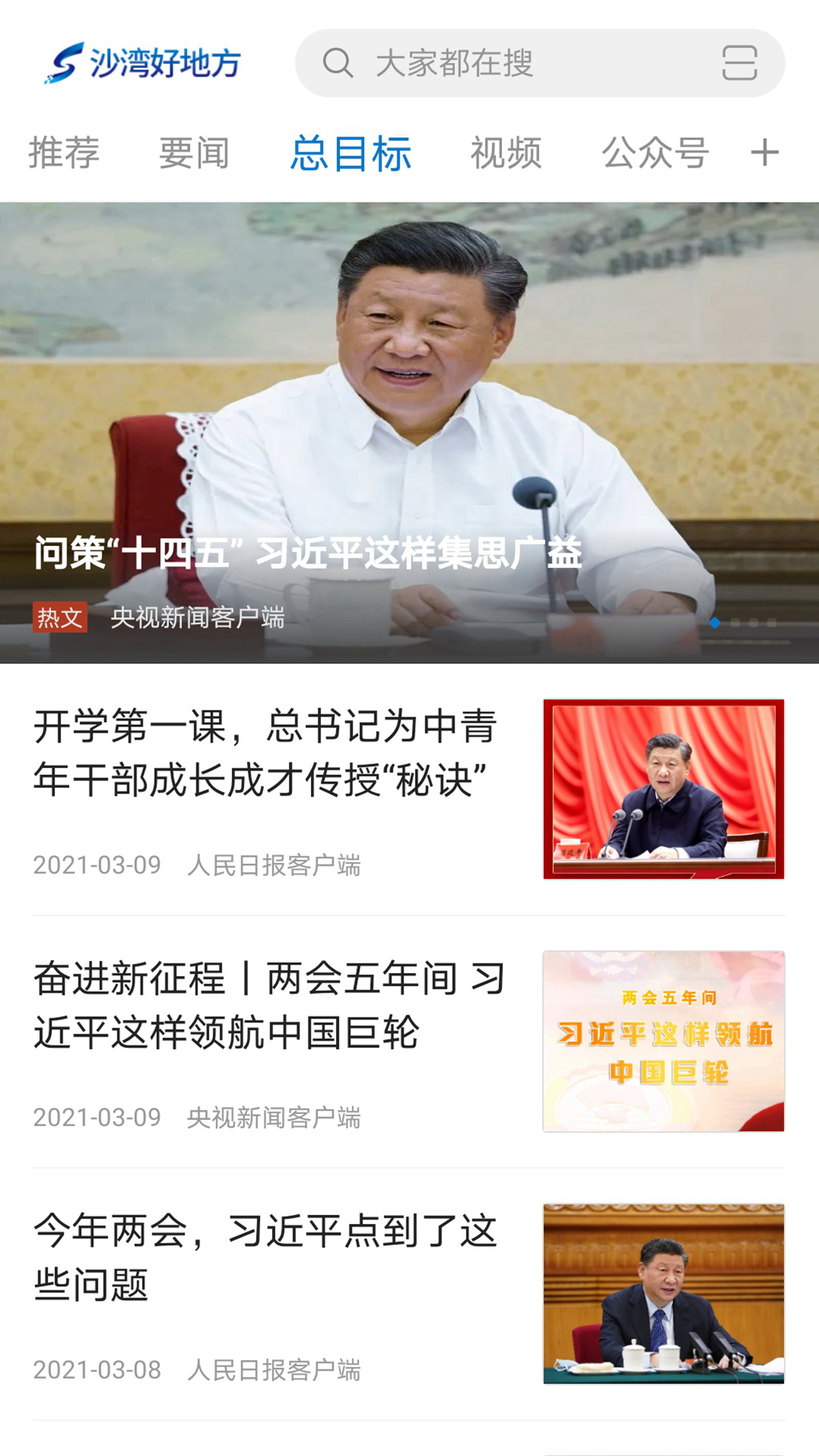The height and width of the screenshot is (1456, 819).
Task: Click the magnifier icon in the search bar
Action: (339, 64)
